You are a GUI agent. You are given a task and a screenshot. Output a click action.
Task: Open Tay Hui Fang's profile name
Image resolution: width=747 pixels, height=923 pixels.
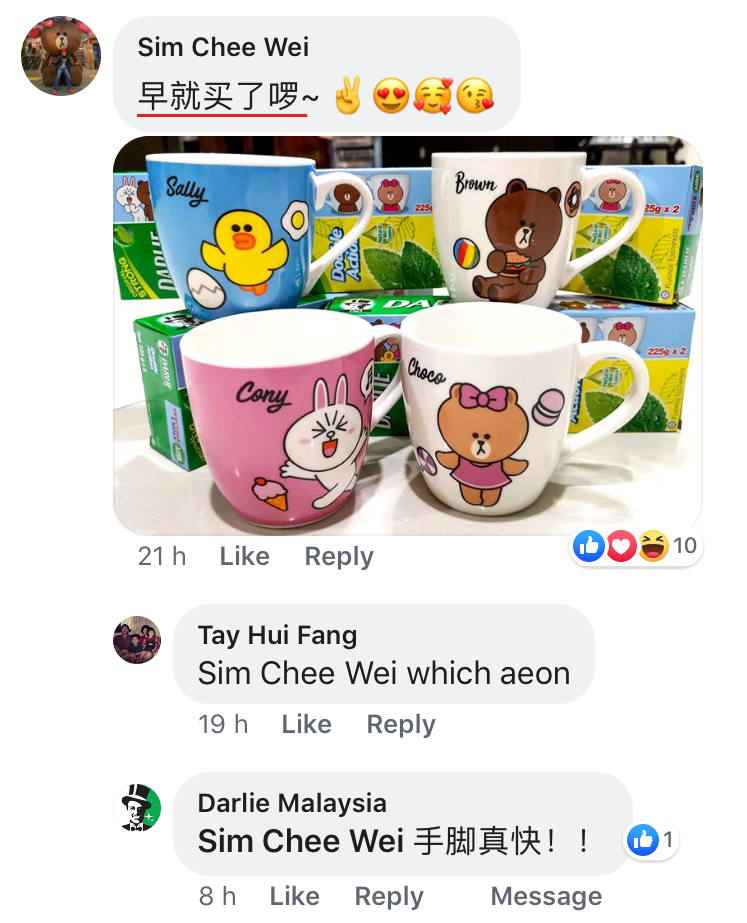pyautogui.click(x=277, y=635)
